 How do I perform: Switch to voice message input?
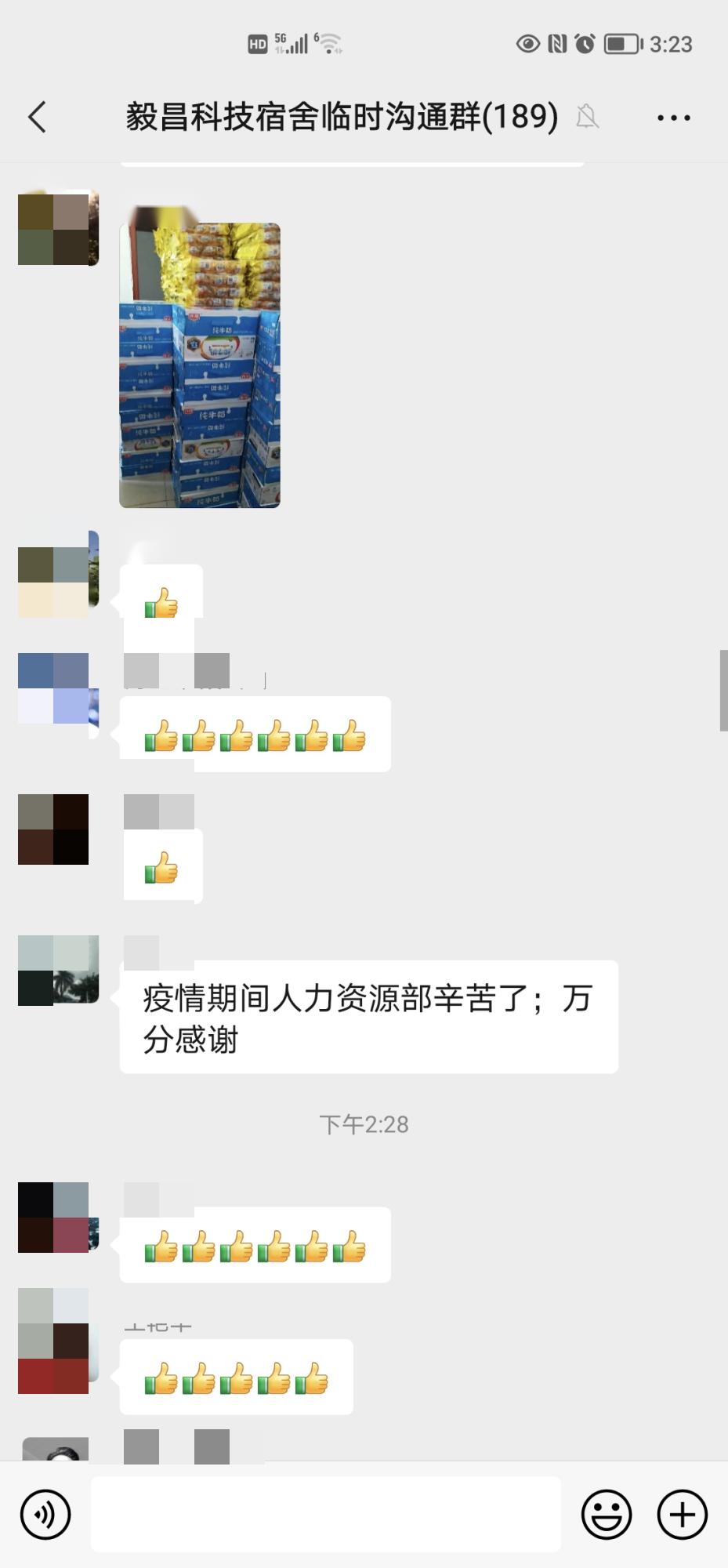point(45,1514)
